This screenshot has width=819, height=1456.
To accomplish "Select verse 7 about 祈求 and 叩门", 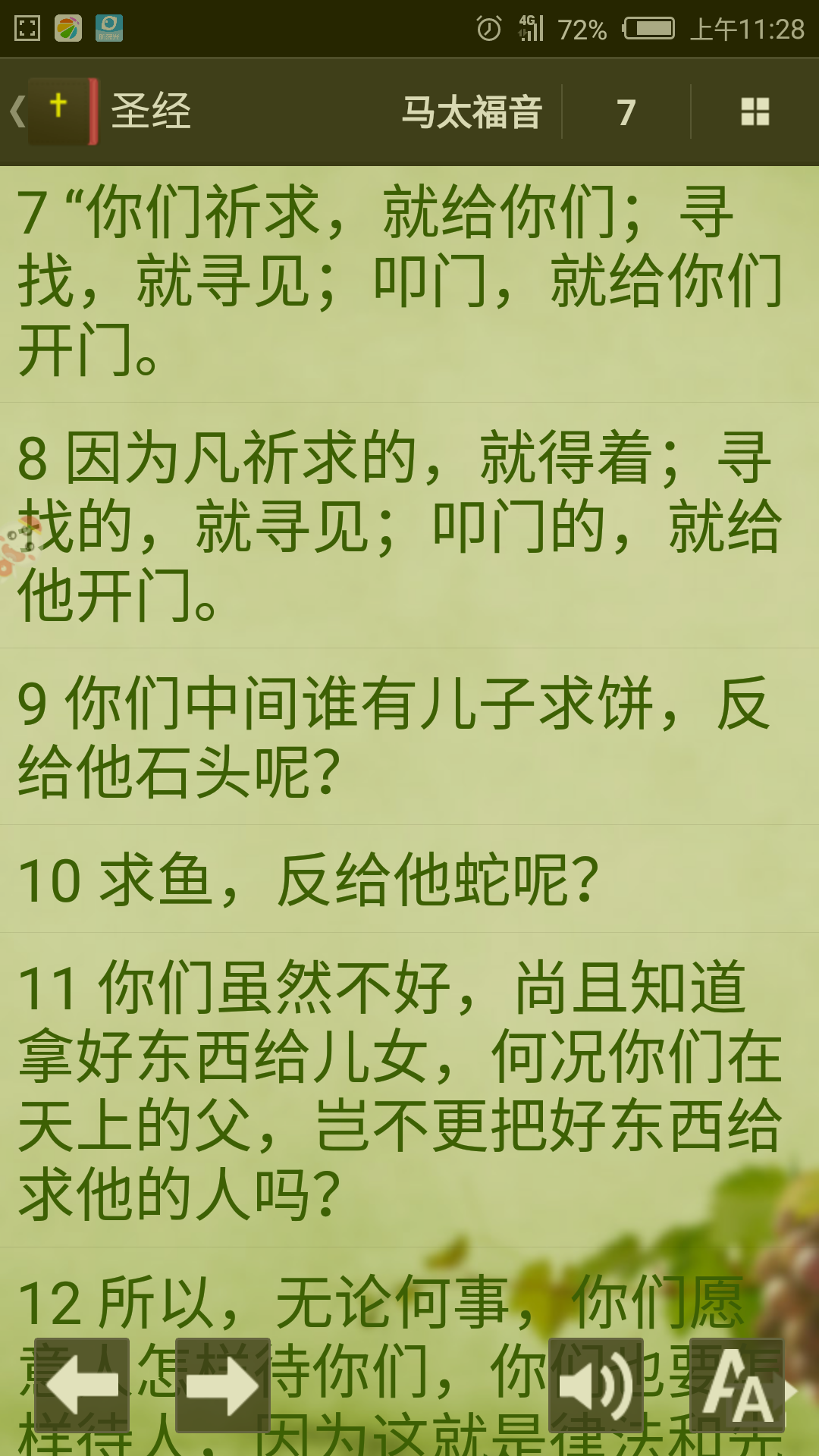I will (x=402, y=282).
